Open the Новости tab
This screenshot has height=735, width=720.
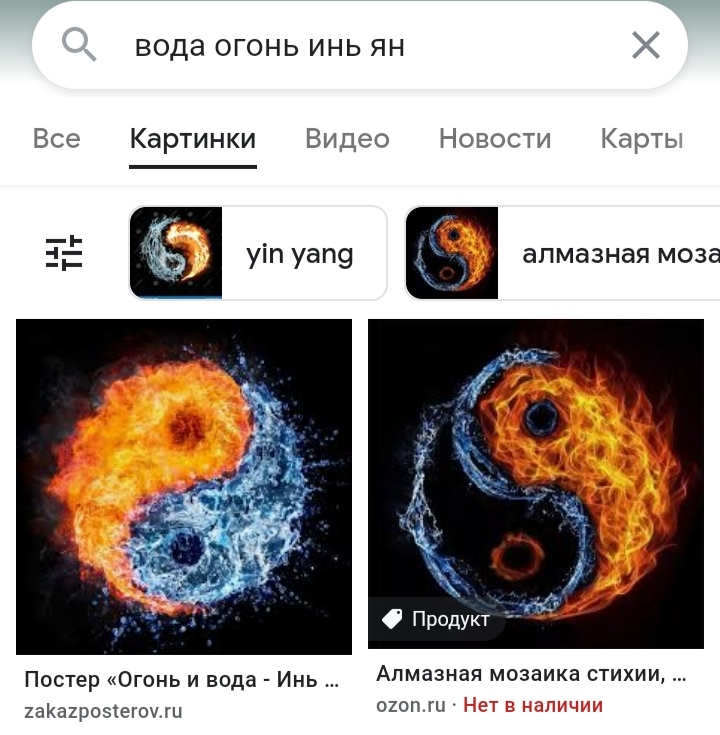pyautogui.click(x=495, y=139)
